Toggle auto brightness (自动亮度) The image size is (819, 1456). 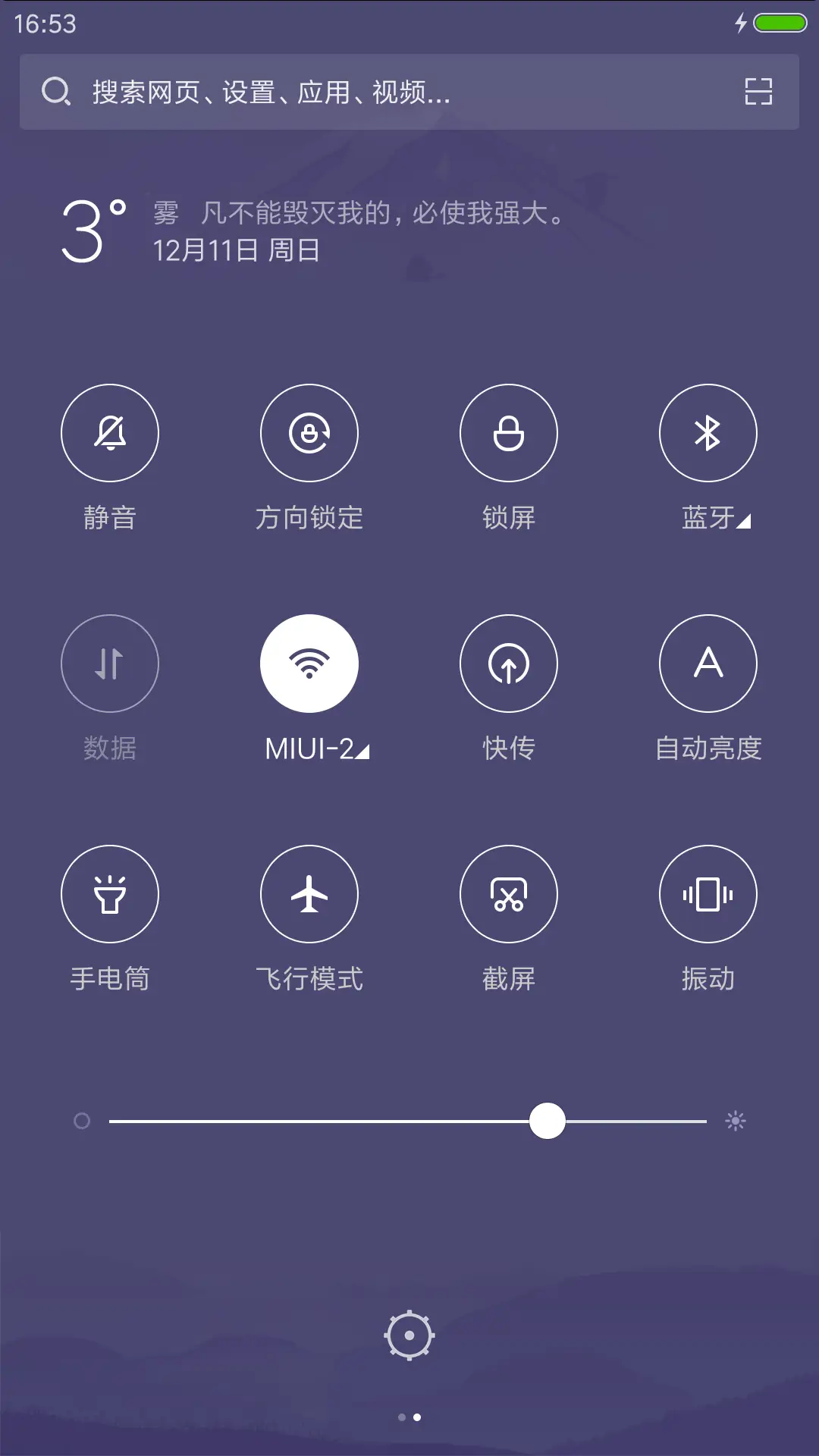(x=708, y=663)
